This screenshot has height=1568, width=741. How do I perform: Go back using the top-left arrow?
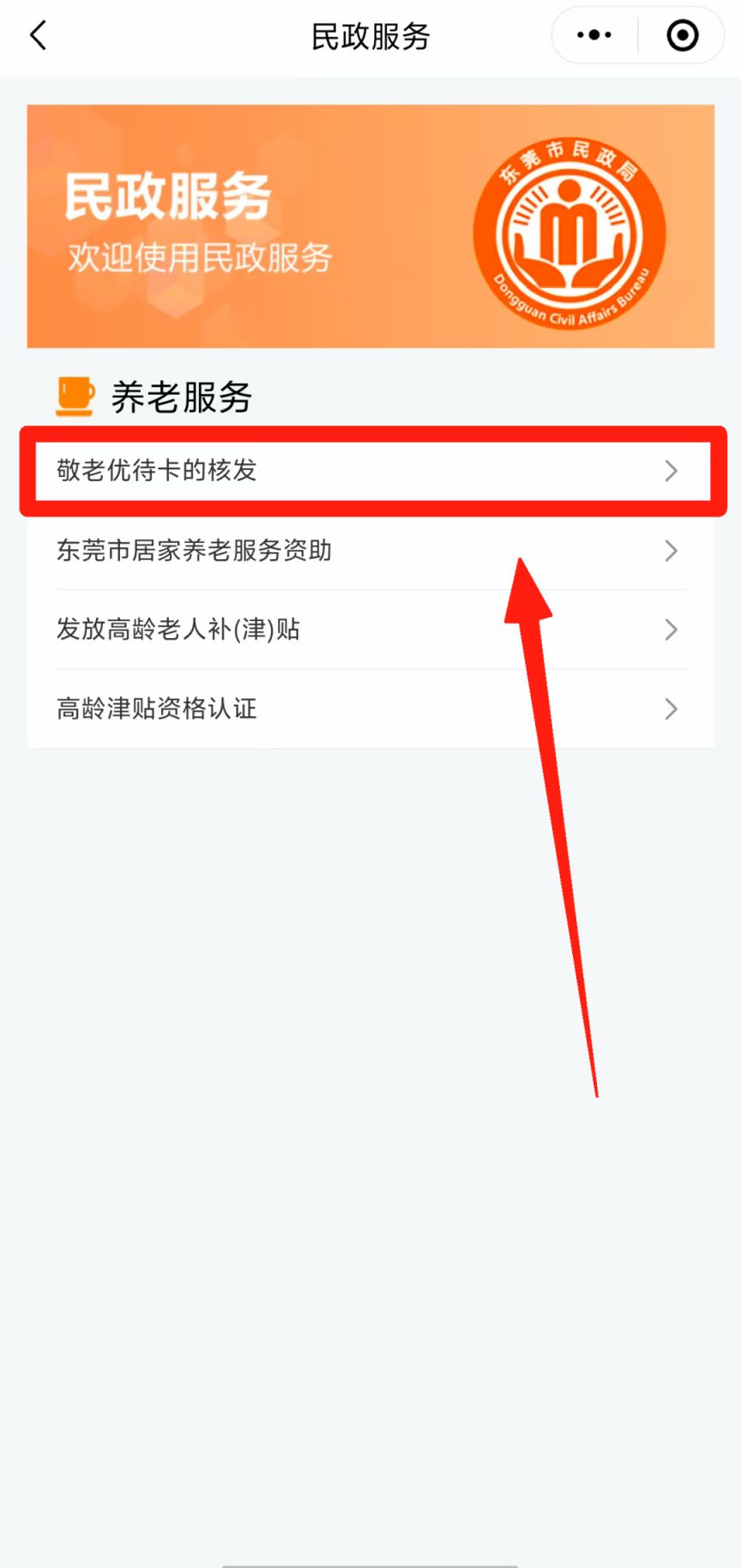pyautogui.click(x=39, y=36)
